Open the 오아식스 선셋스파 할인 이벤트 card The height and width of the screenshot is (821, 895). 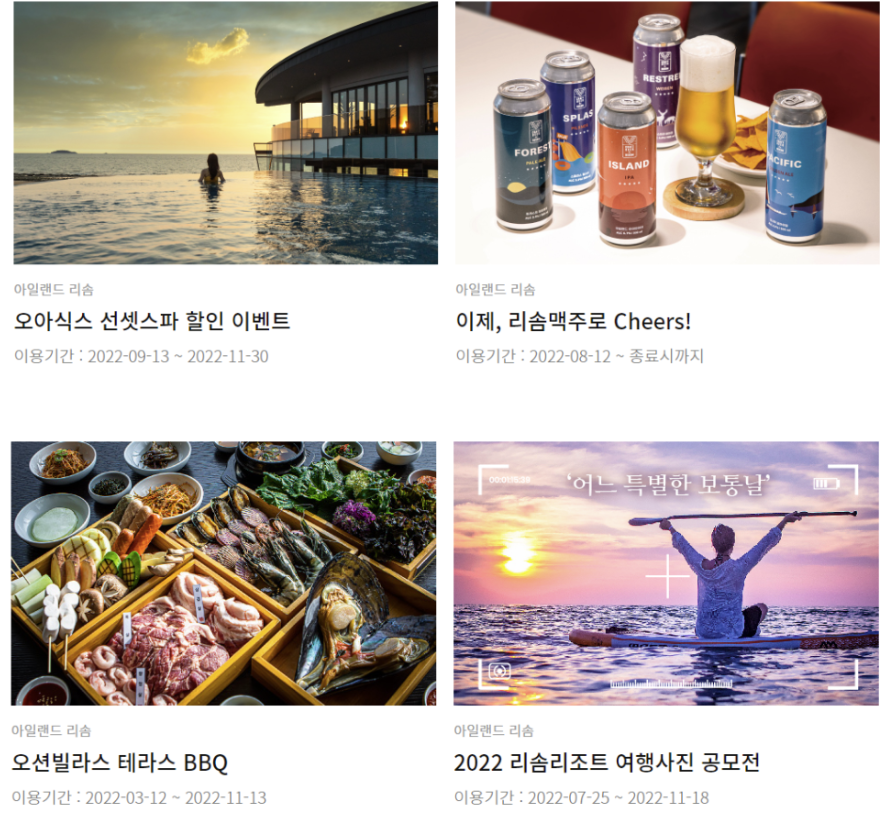tap(152, 322)
